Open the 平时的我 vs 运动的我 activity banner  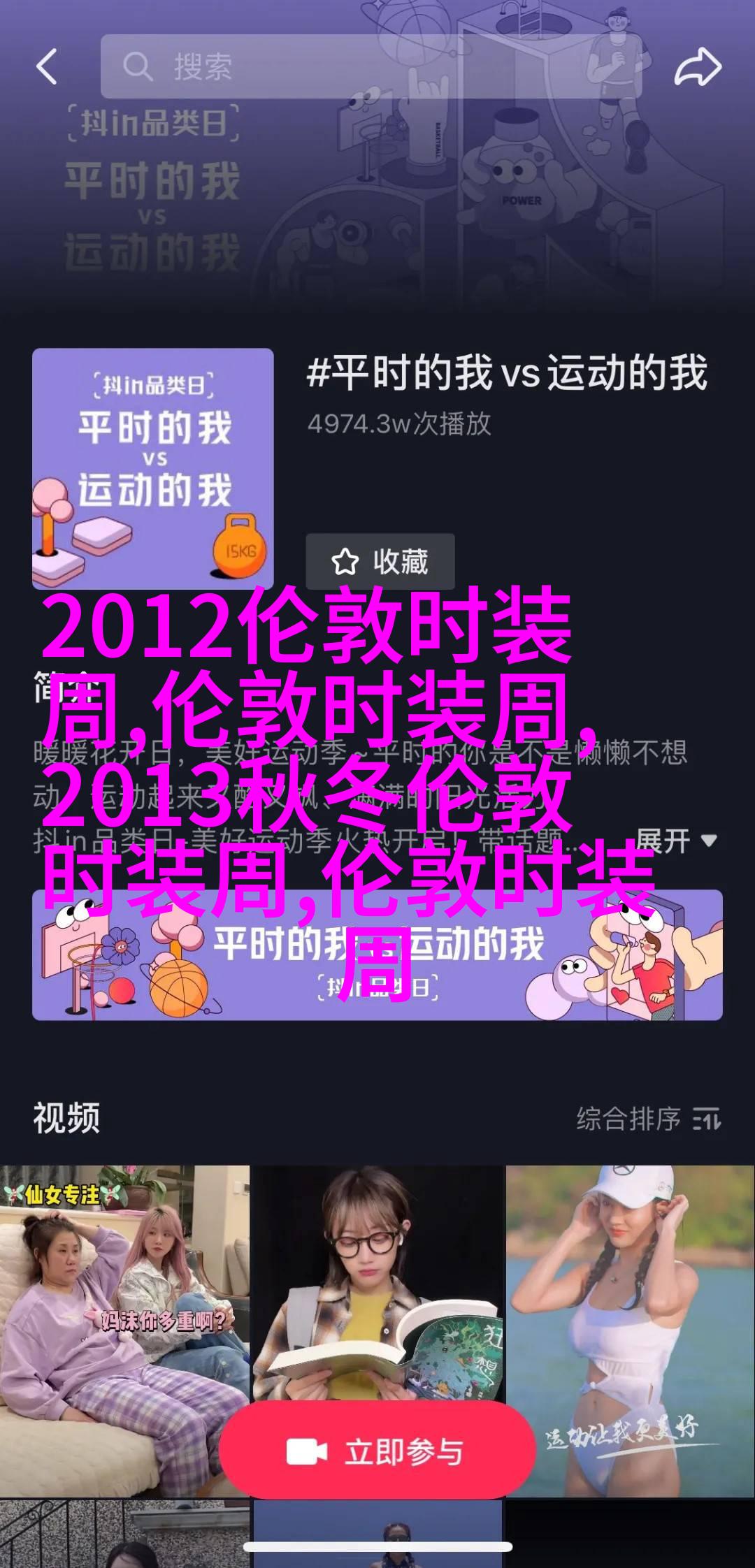point(377,955)
